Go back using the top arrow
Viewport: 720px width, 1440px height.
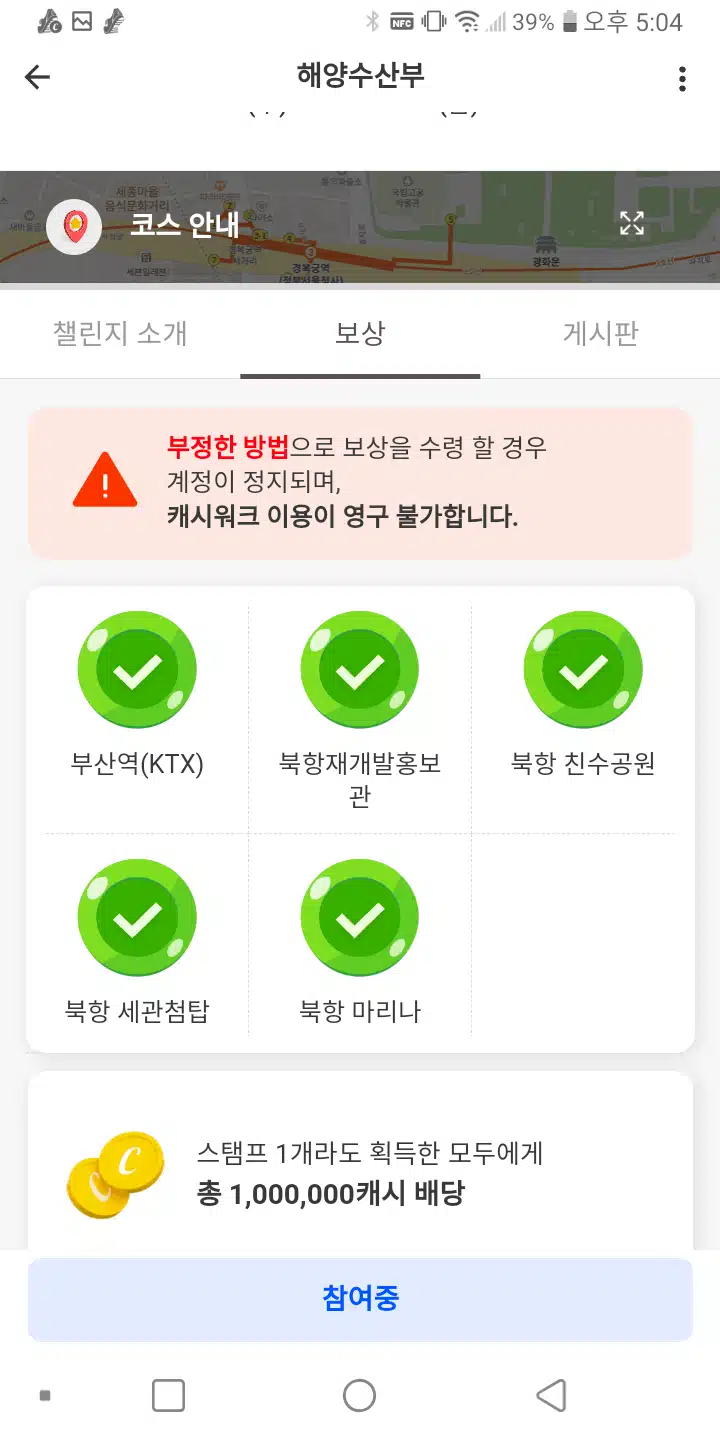coord(37,77)
